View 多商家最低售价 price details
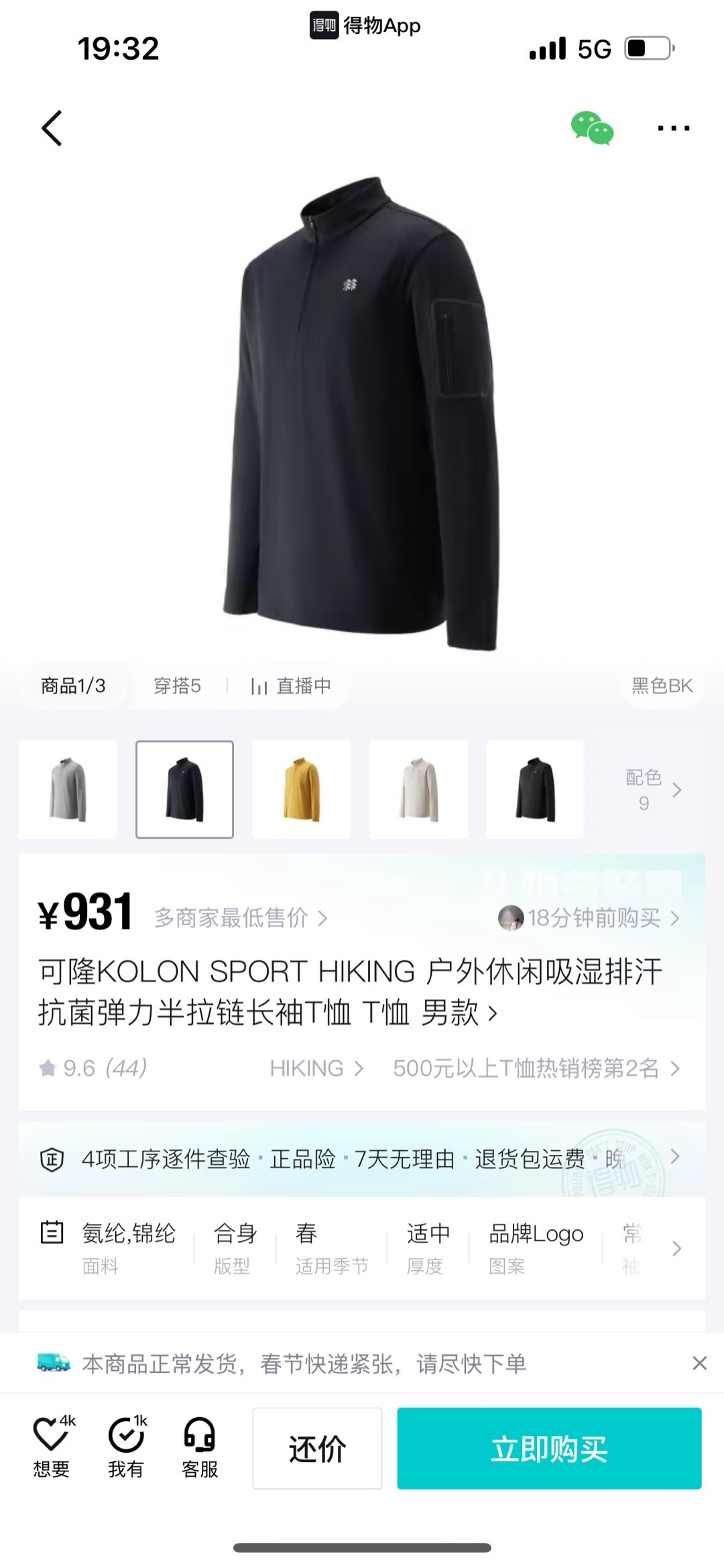Screen dimensions: 724x1568 click(x=240, y=917)
